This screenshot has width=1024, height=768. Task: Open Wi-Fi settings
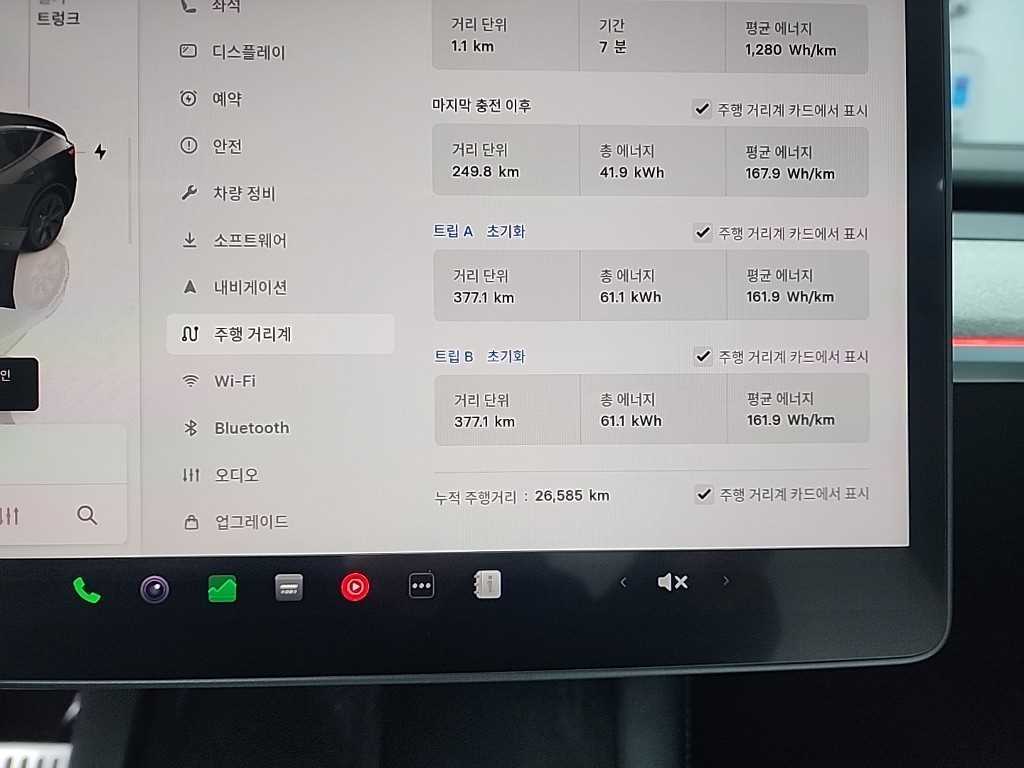tap(234, 381)
